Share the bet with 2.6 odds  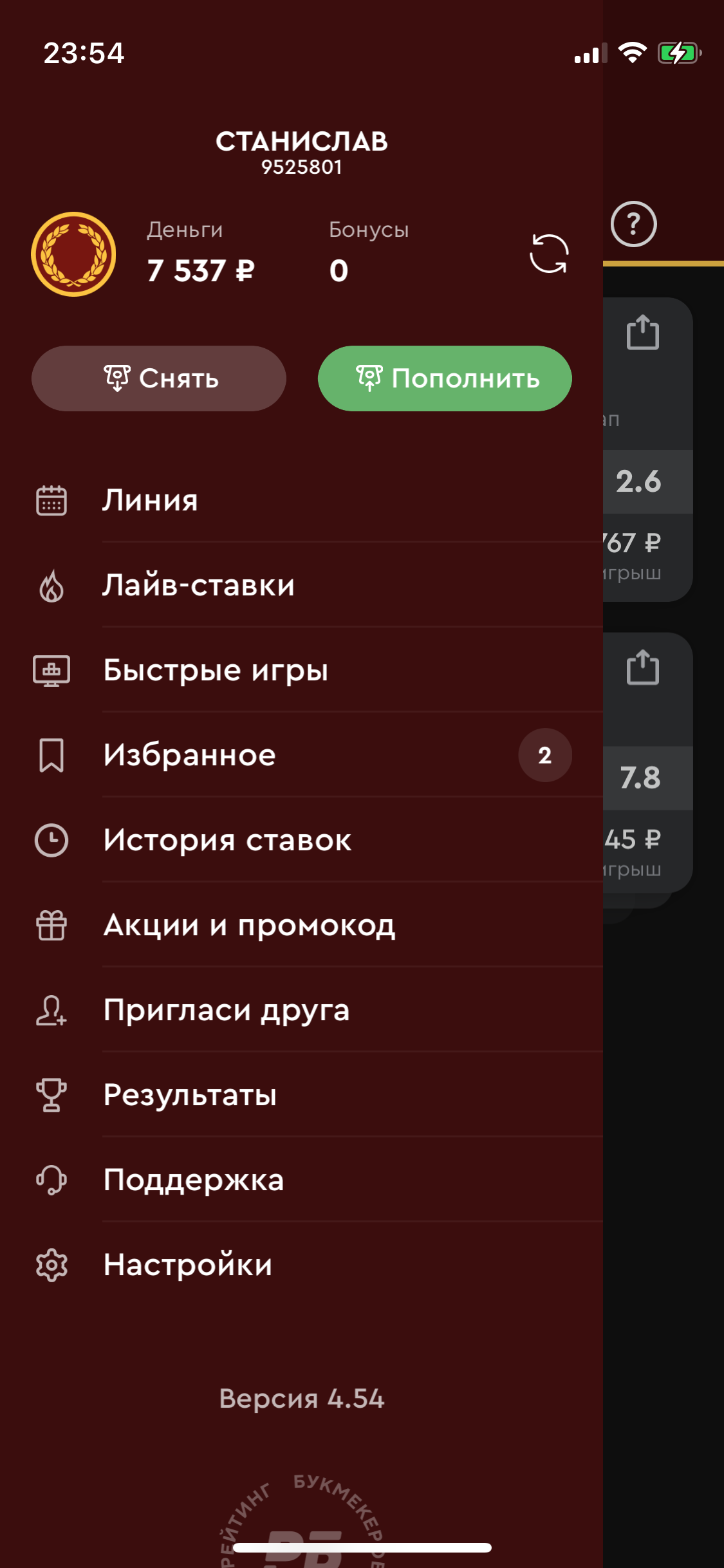coord(643,333)
